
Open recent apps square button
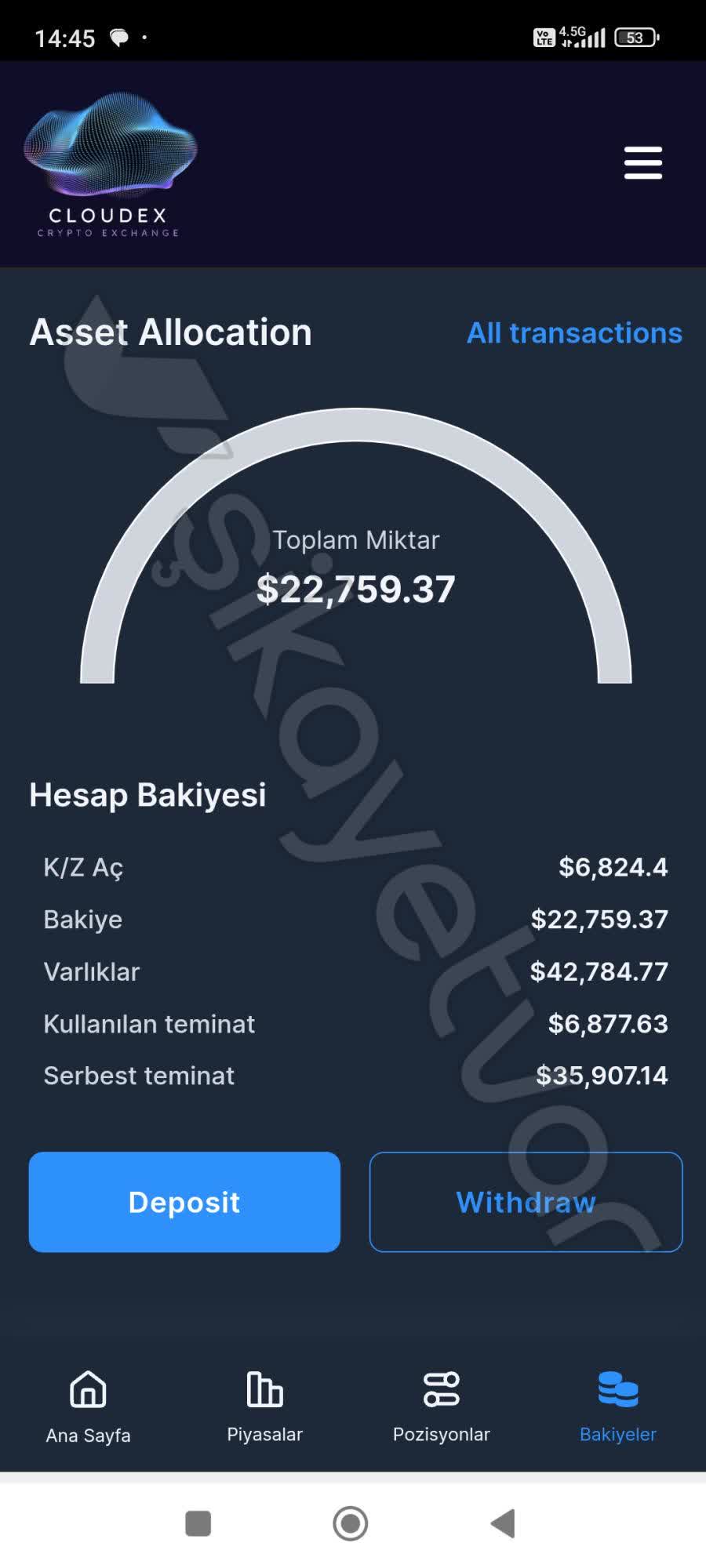tap(198, 1523)
